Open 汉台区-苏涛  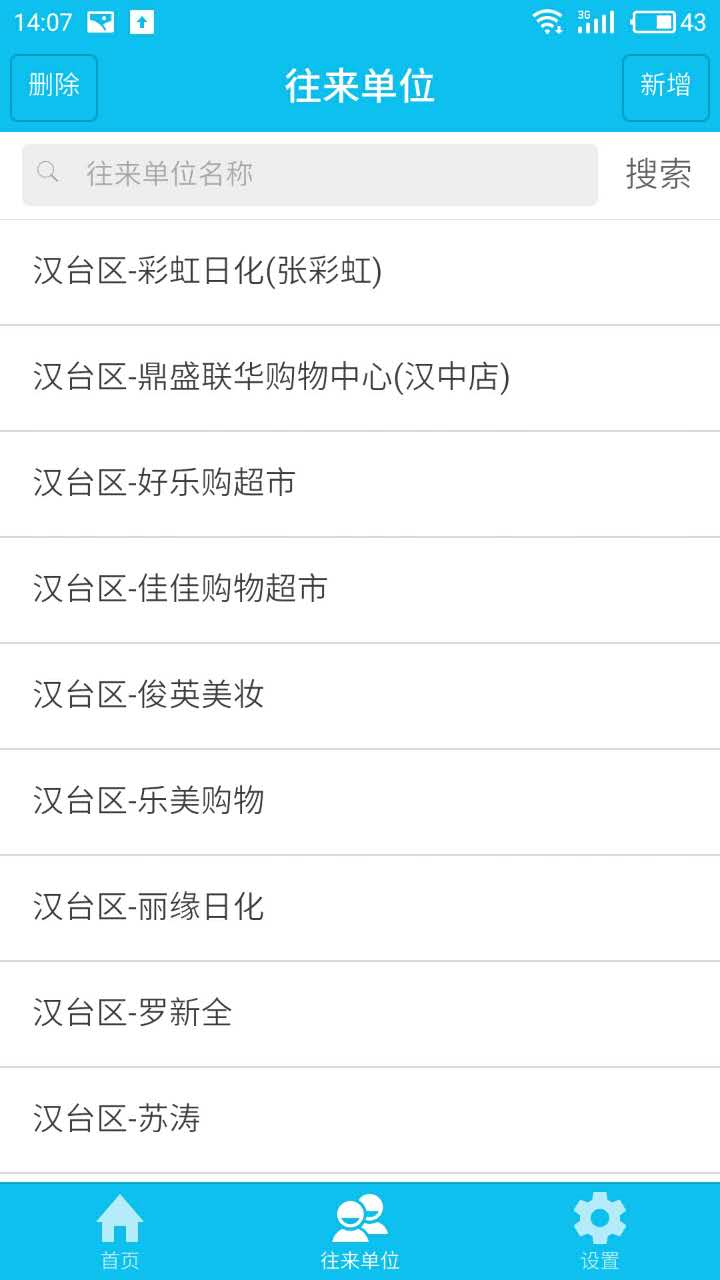click(360, 1120)
